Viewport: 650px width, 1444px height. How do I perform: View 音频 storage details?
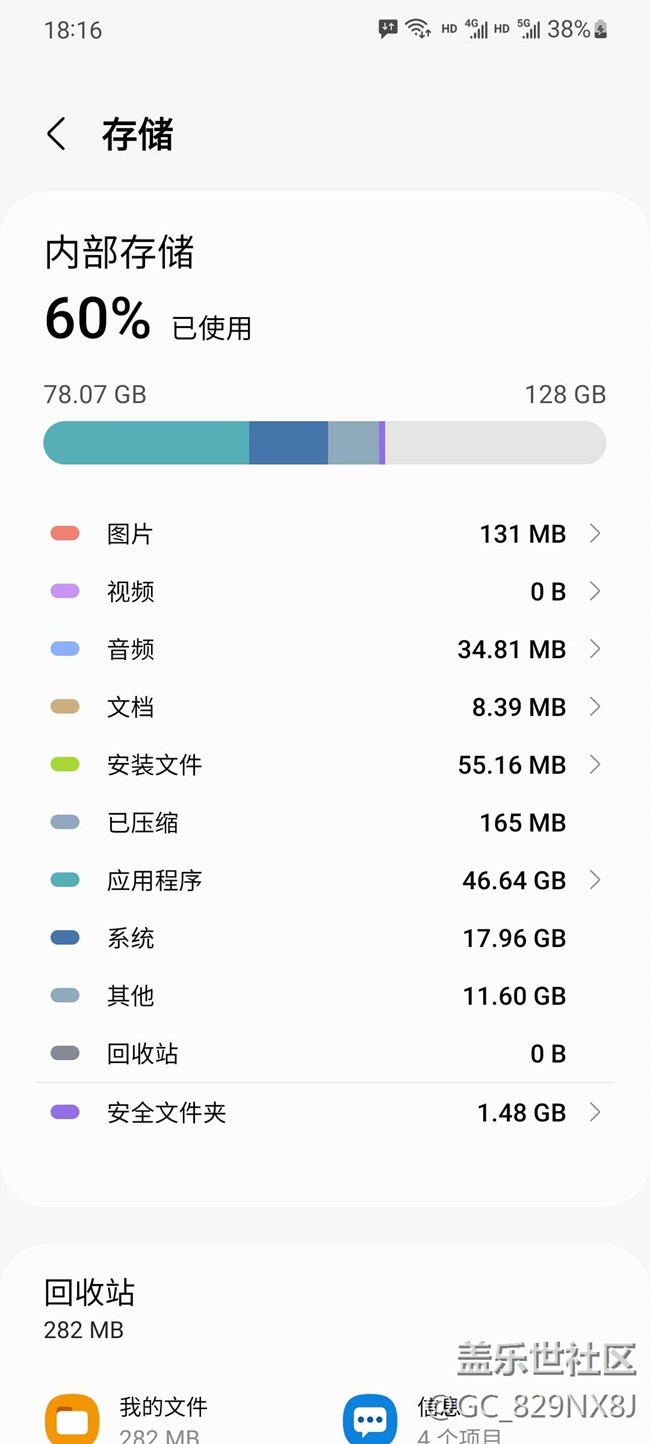click(x=325, y=650)
